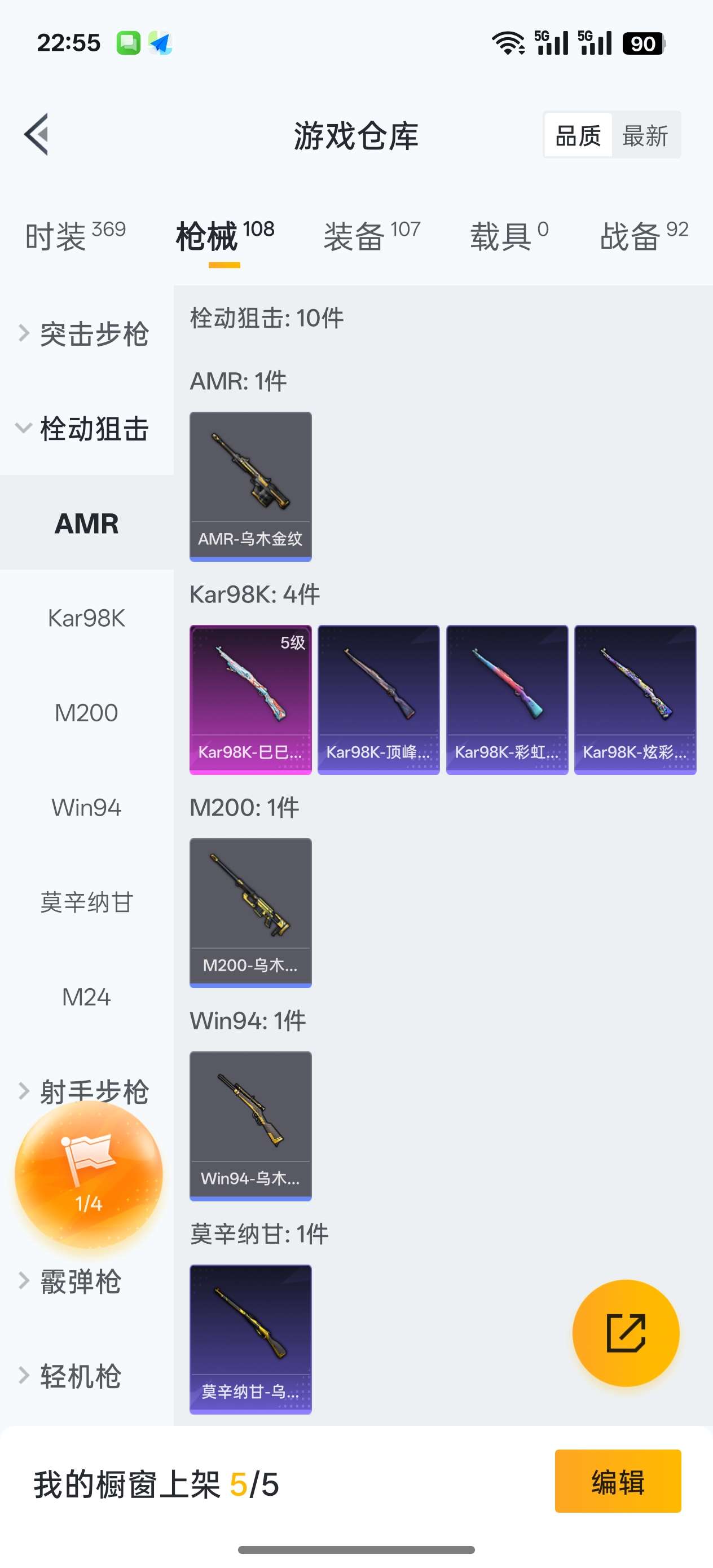
Task: Open the M200-乌木 skin card
Action: (250, 912)
